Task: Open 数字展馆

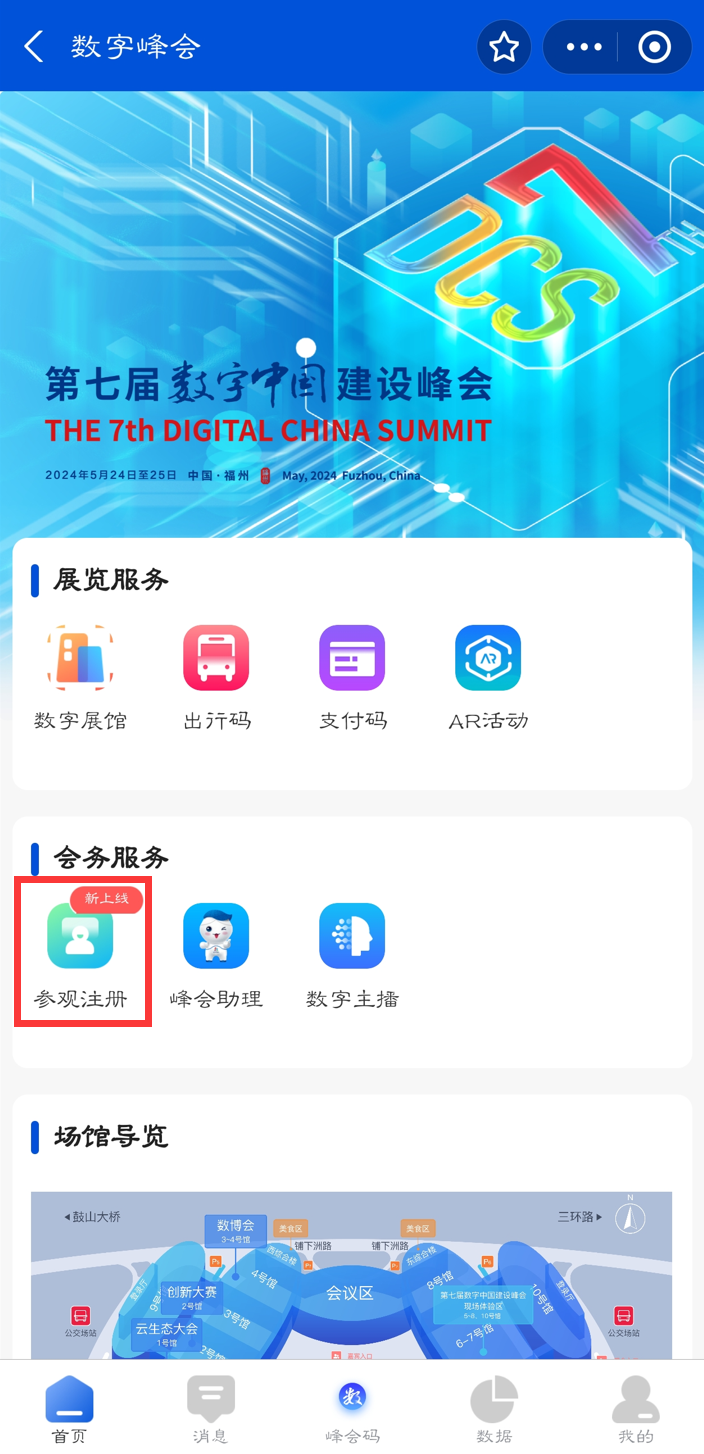Action: click(80, 677)
